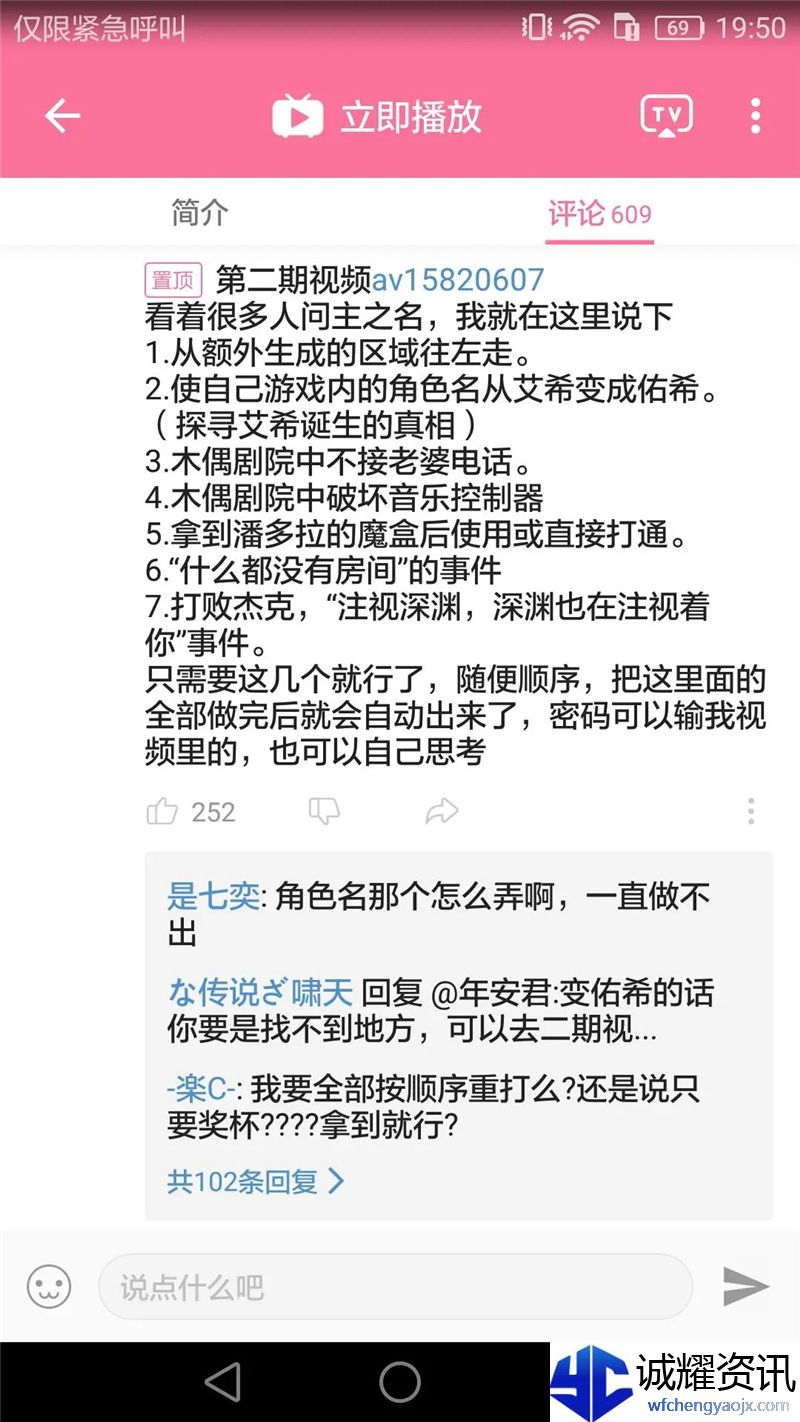Tap the 说点什么吧 comment field
This screenshot has width=800, height=1422.
pyautogui.click(x=395, y=1286)
